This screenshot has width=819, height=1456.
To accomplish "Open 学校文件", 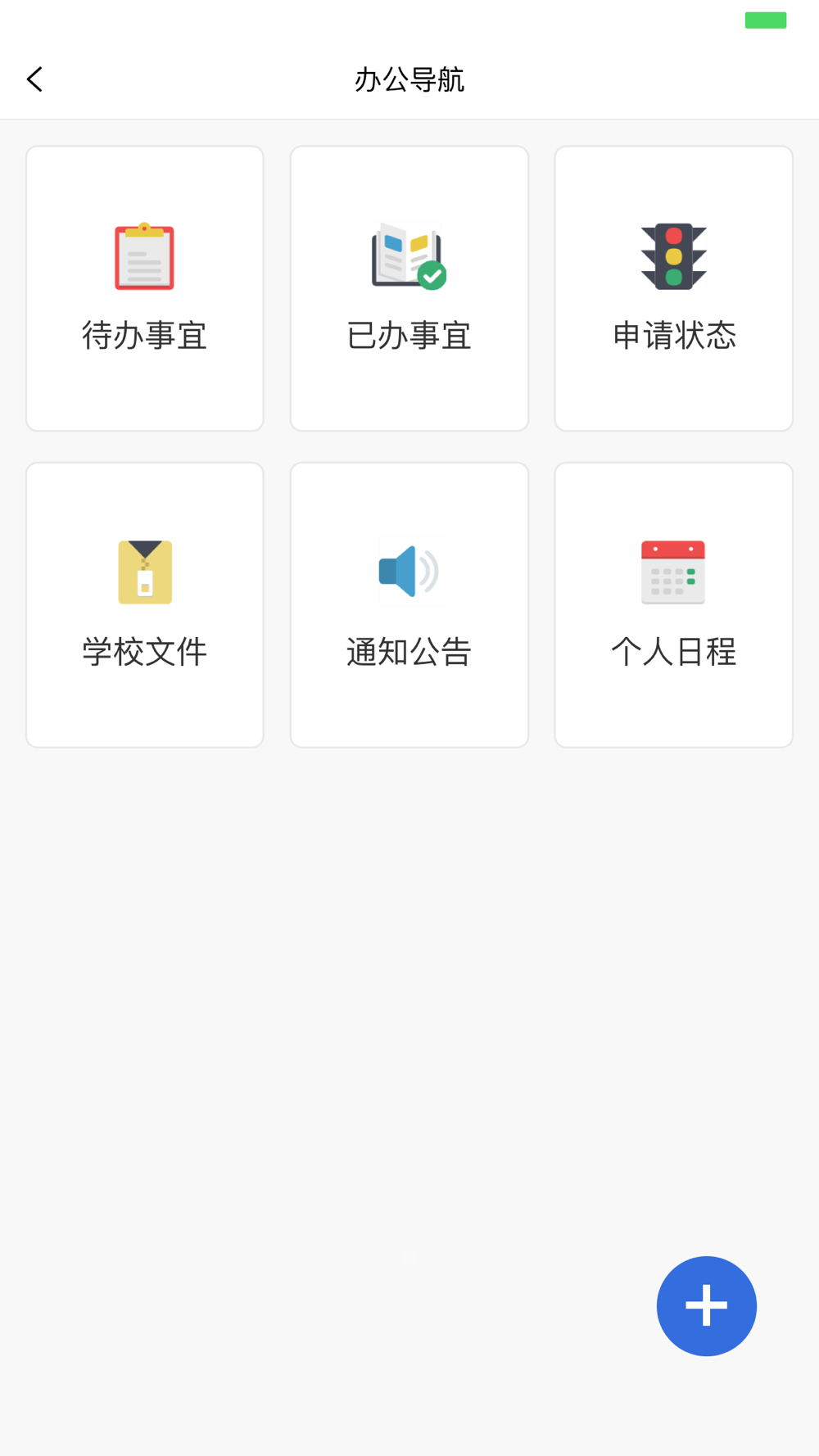I will 145,605.
